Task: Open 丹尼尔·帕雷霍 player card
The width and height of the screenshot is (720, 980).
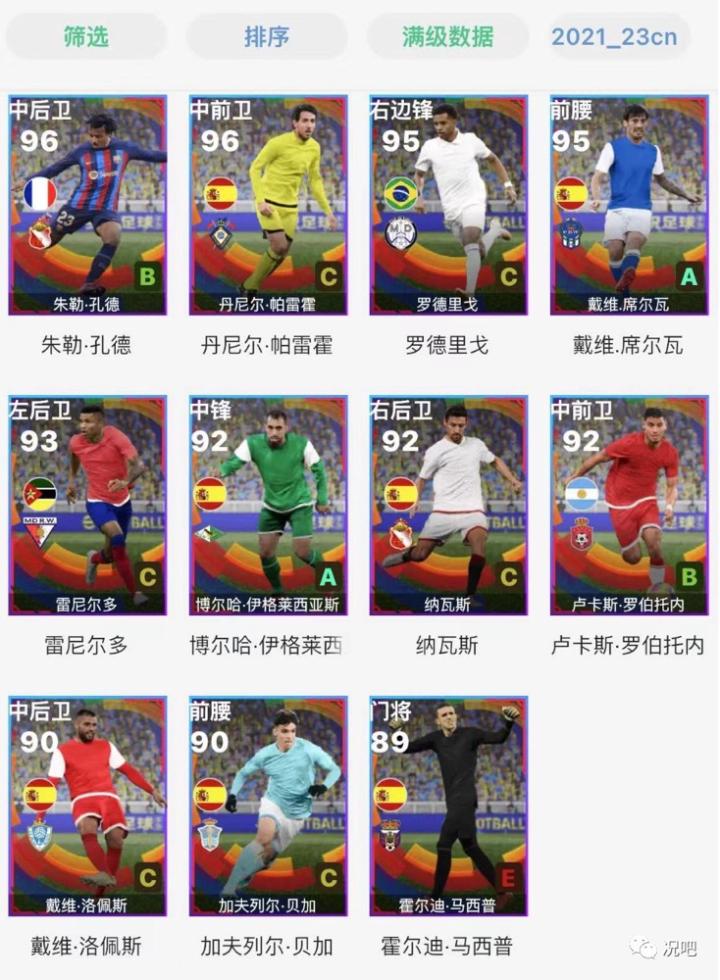Action: click(x=268, y=205)
